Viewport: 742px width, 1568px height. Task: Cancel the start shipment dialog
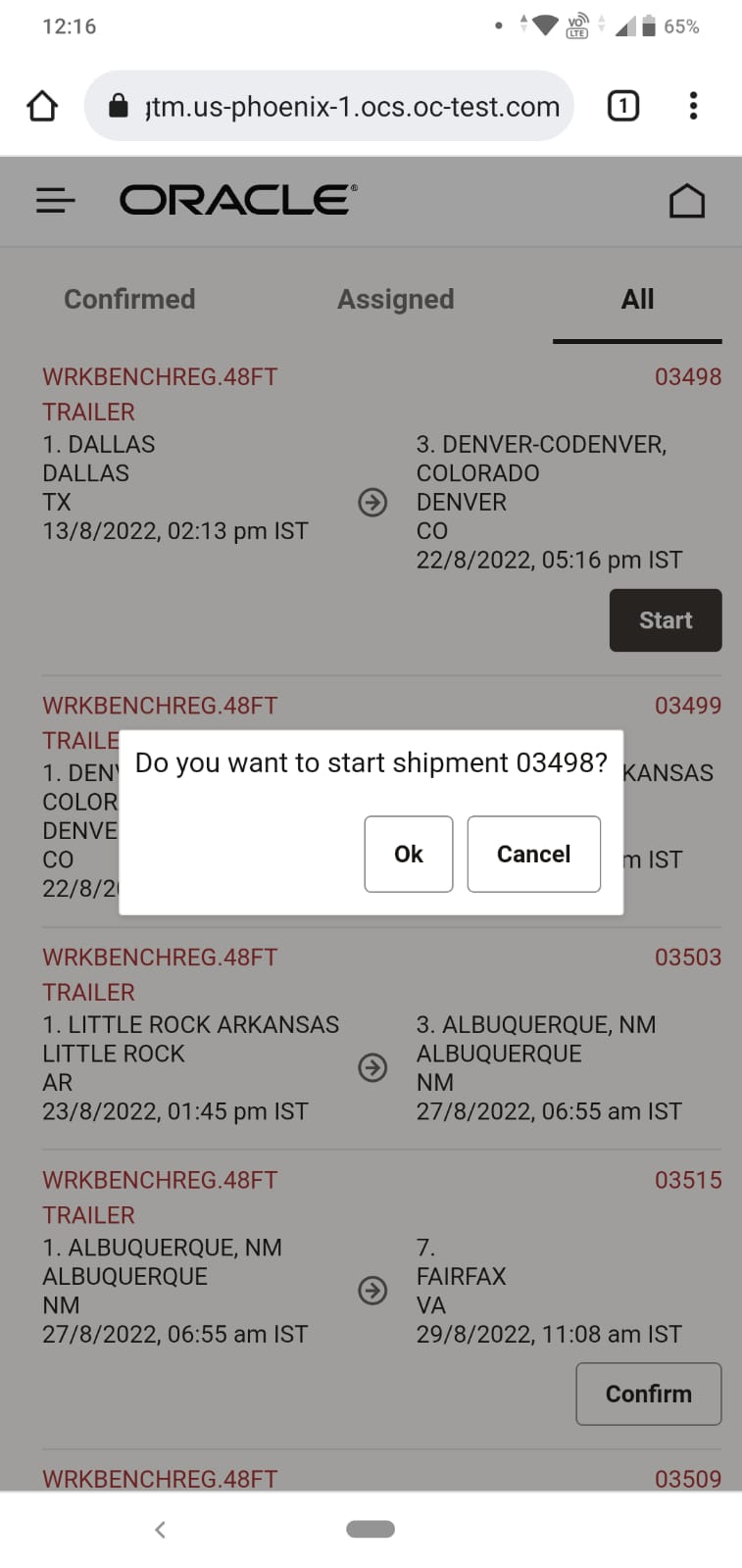click(533, 854)
